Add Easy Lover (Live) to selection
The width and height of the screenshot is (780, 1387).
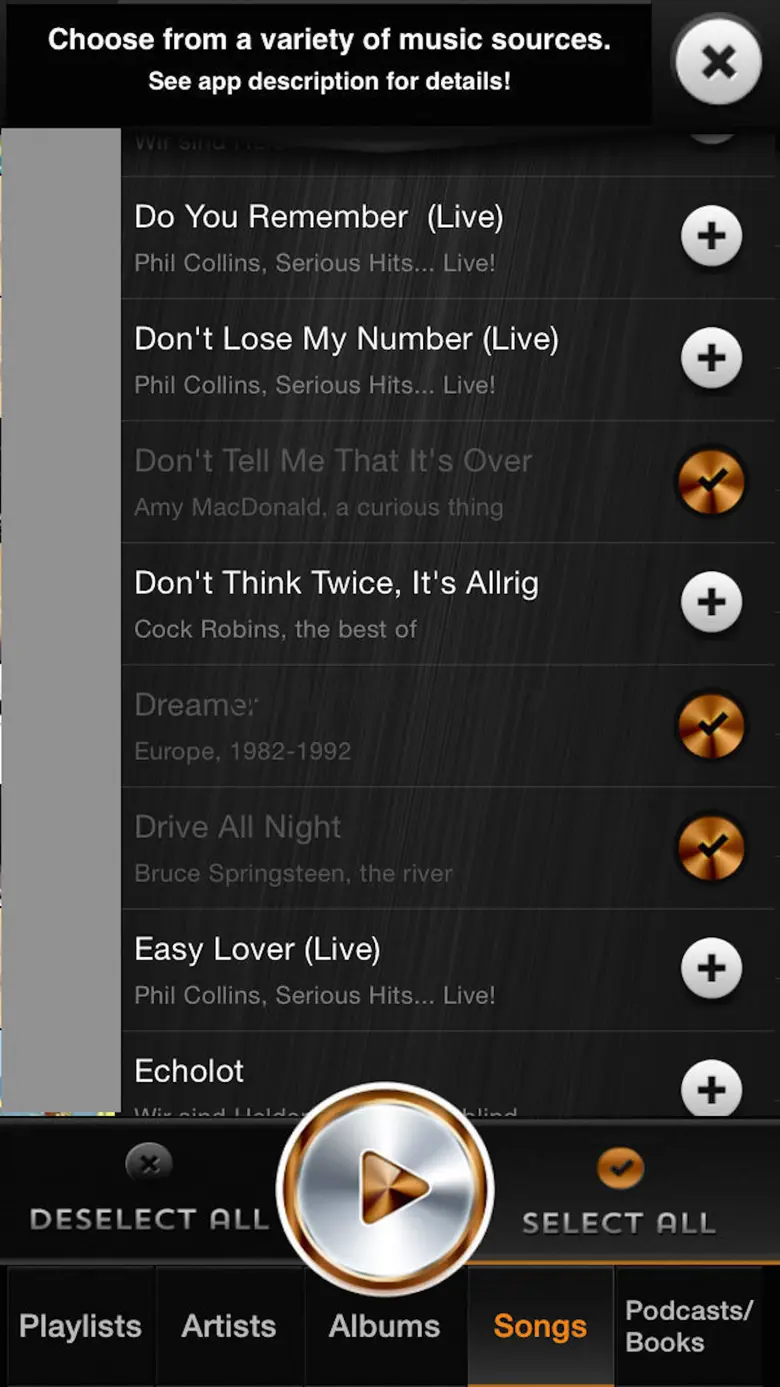[x=711, y=968]
